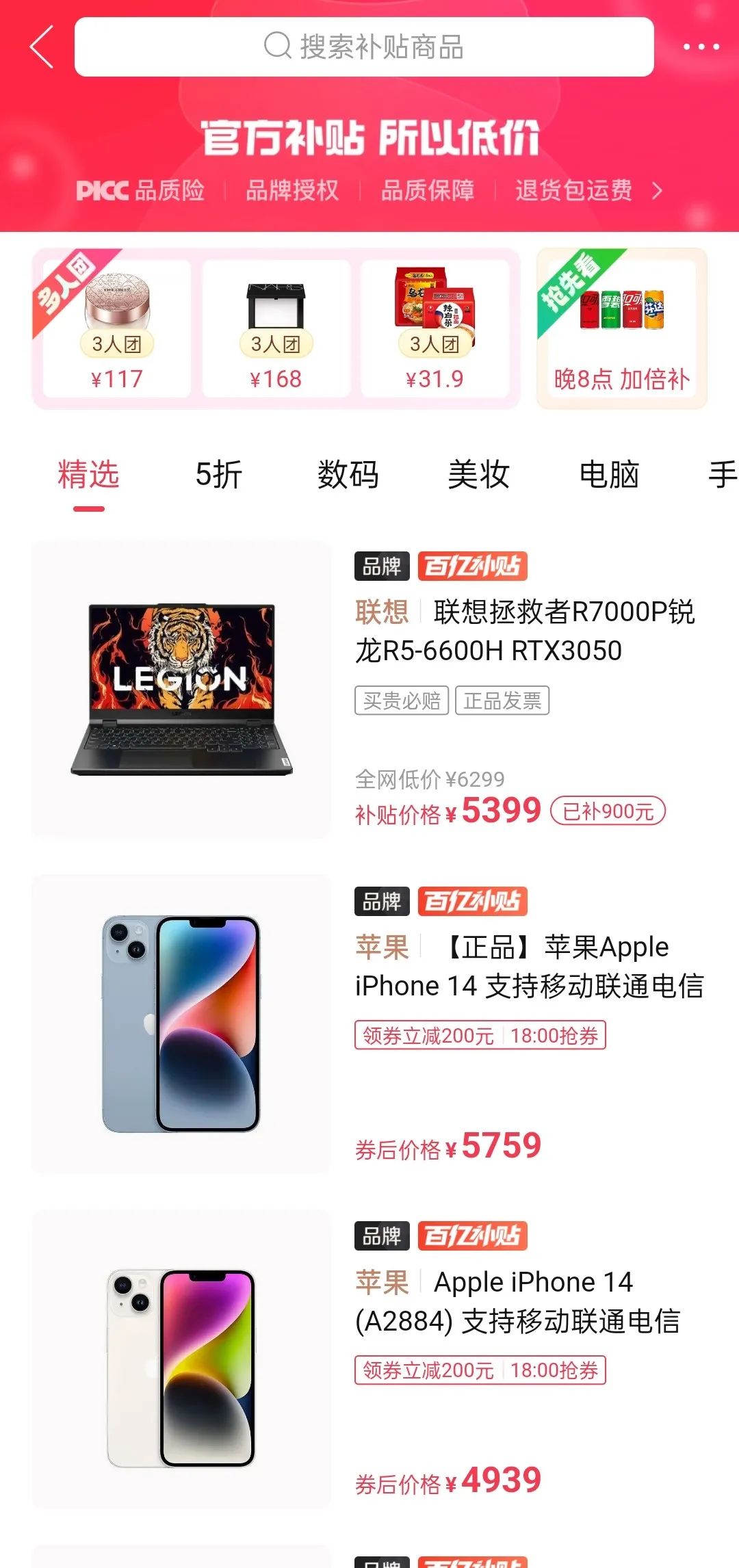Switch to the 美妆 tab
739x1568 pixels.
pyautogui.click(x=479, y=475)
